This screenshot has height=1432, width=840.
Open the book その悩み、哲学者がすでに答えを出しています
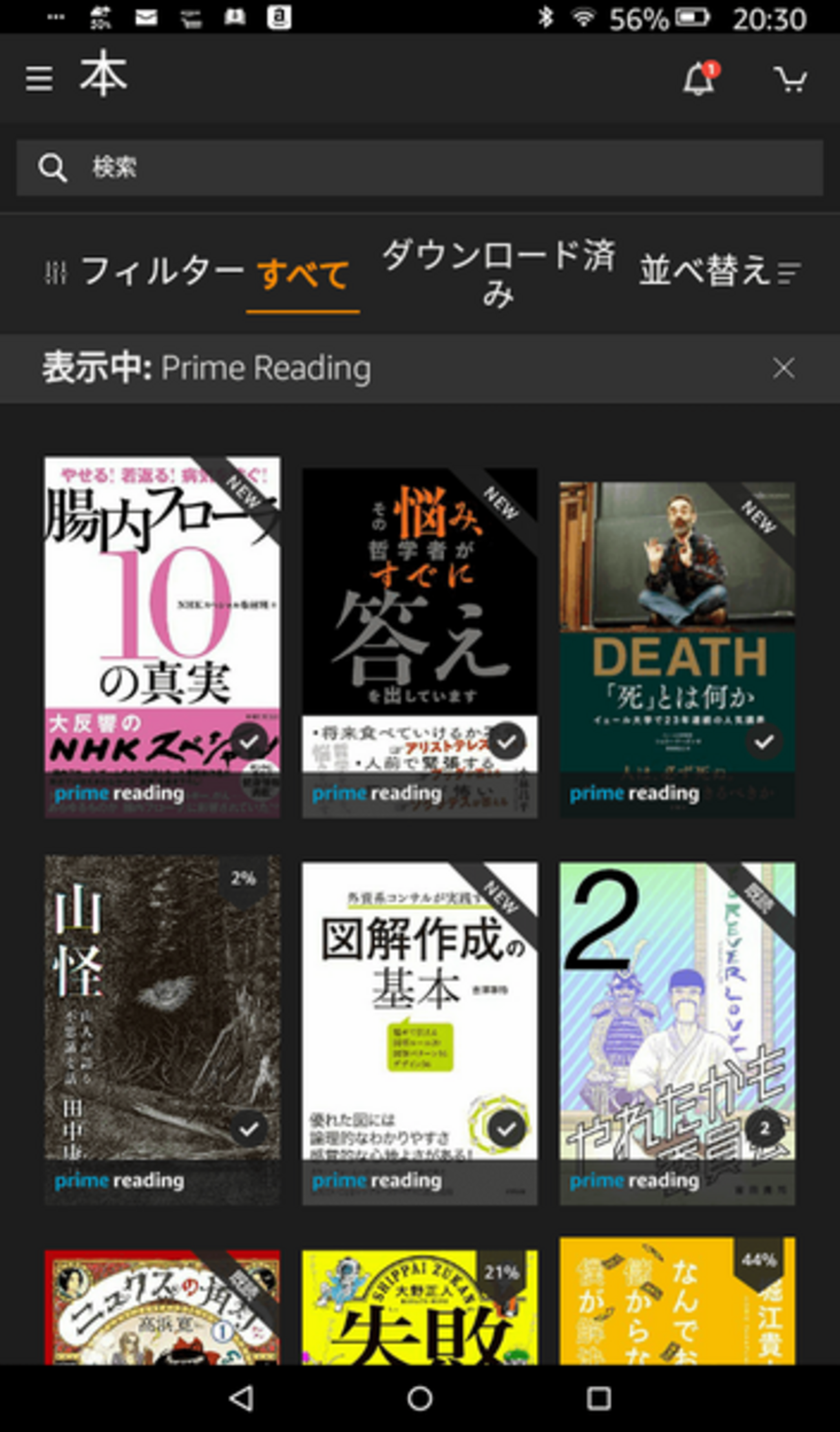click(x=419, y=643)
